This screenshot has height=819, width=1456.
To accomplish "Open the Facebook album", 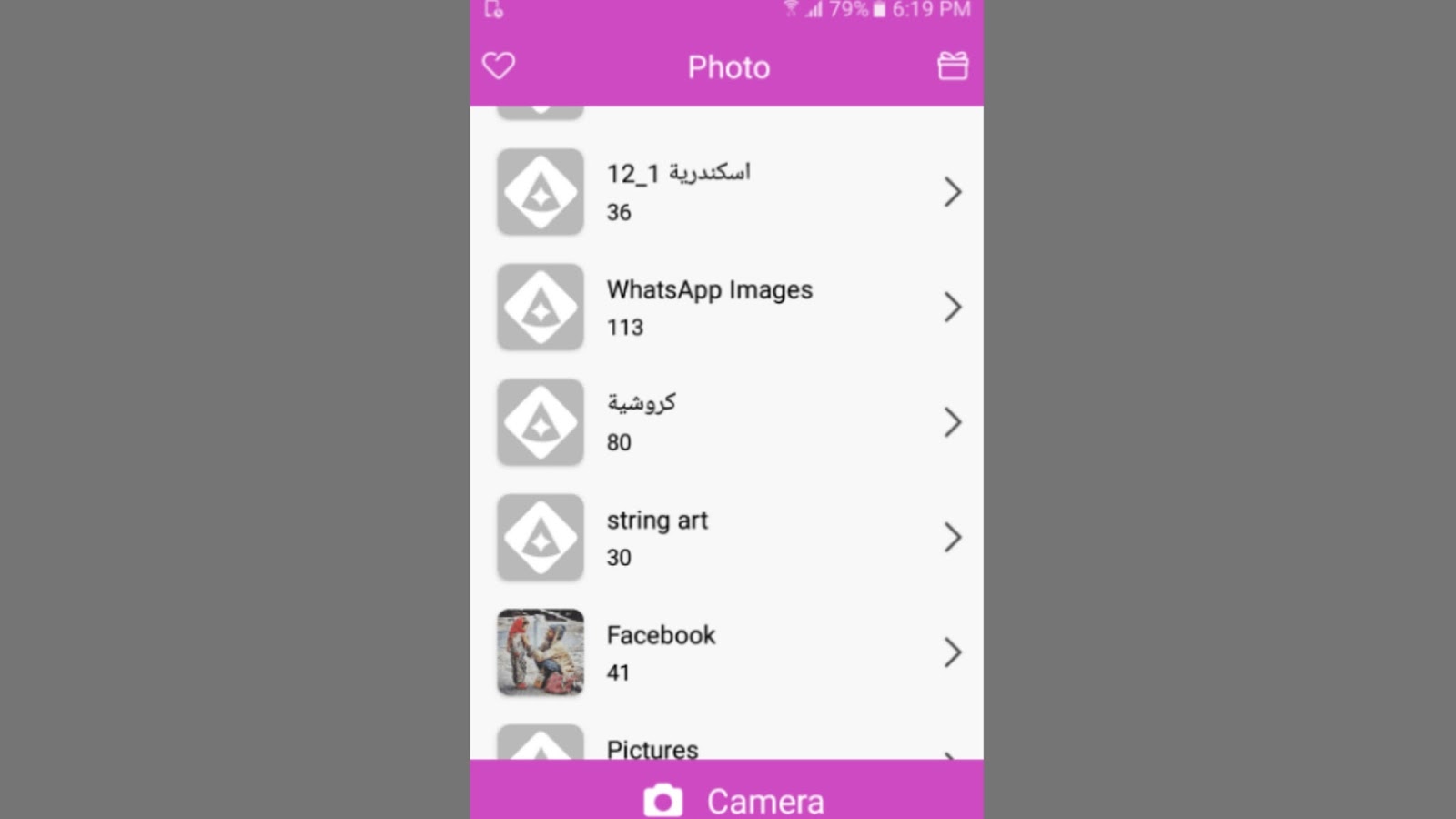I will coord(726,652).
